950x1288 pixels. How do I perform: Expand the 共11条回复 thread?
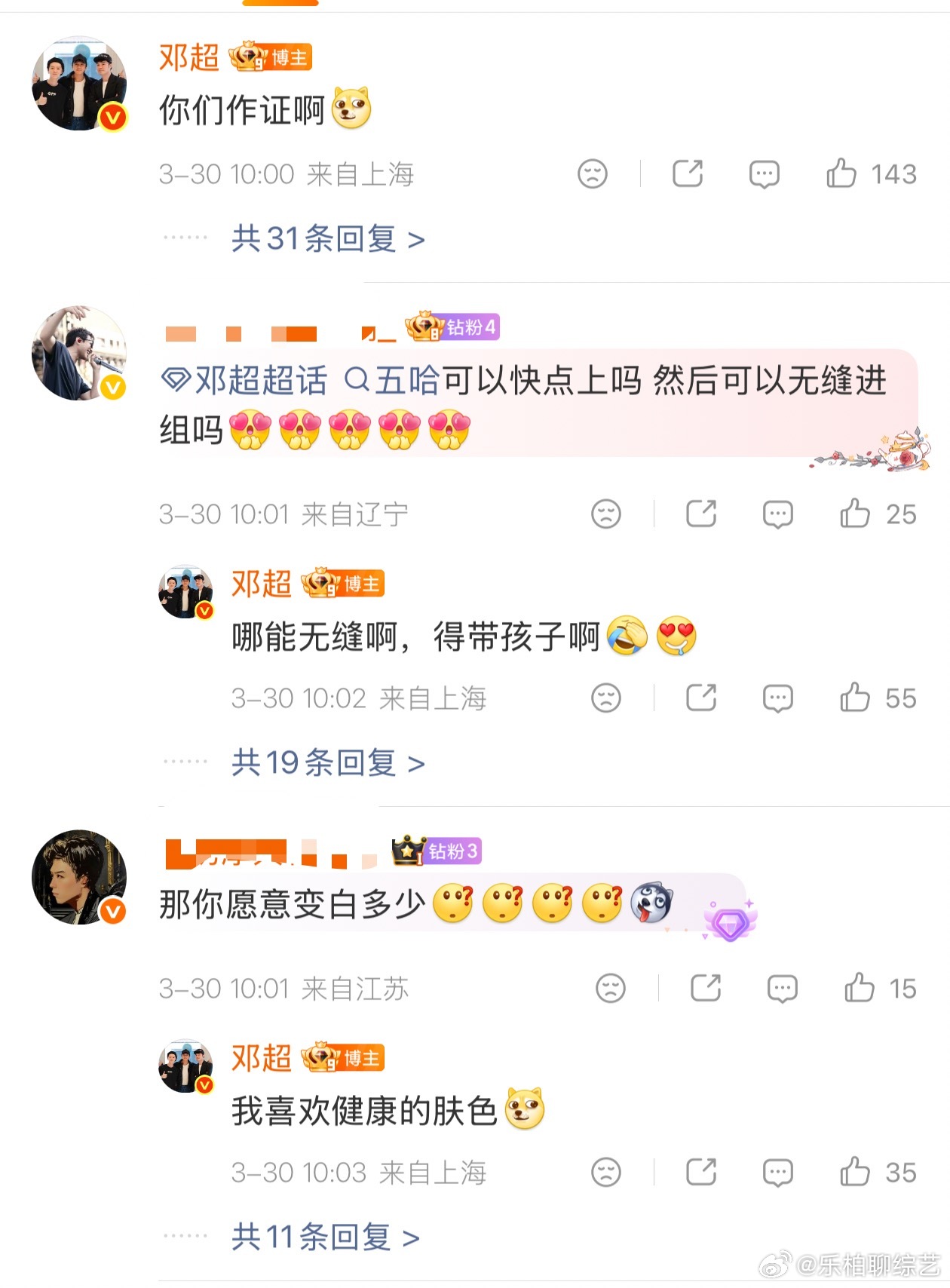[x=320, y=1235]
